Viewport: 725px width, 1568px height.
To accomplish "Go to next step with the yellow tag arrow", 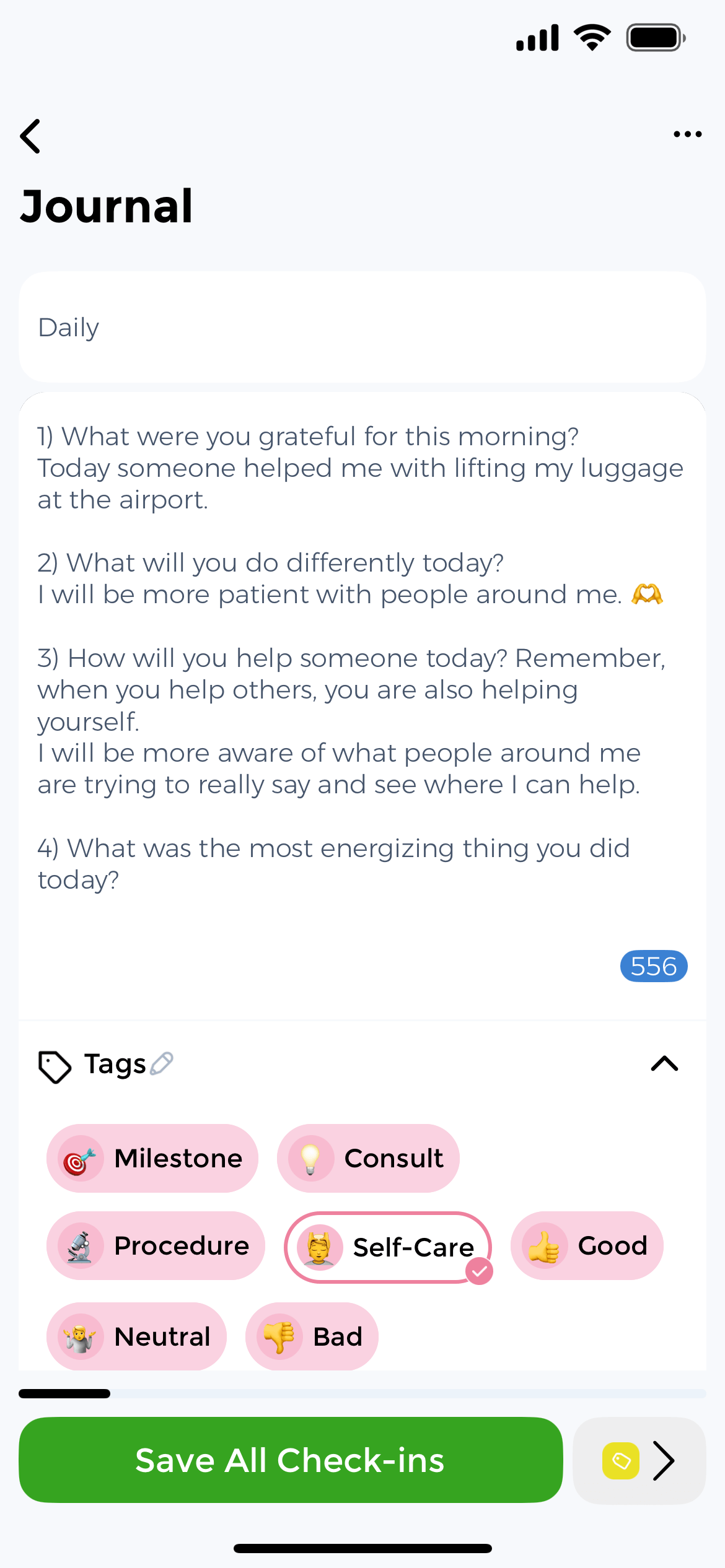I will (639, 1460).
